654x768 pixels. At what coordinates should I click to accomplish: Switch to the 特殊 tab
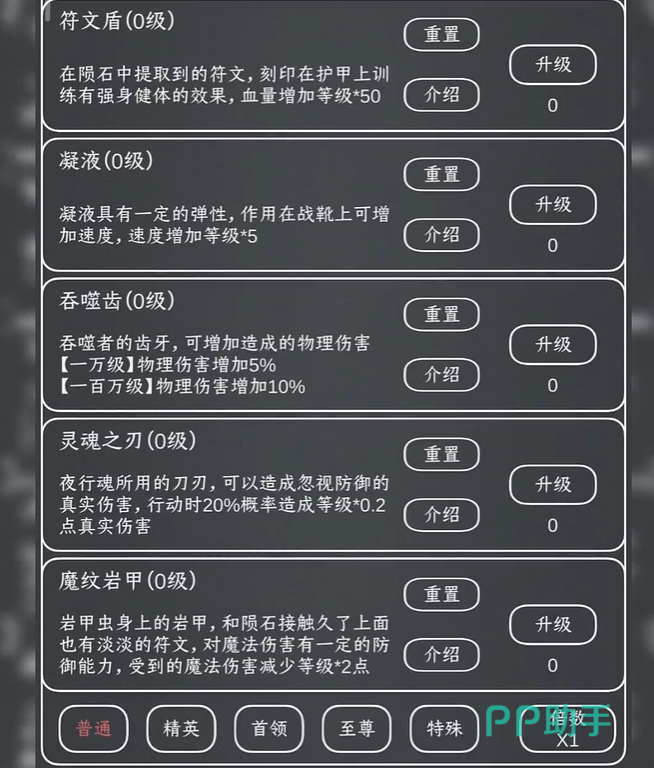[444, 728]
